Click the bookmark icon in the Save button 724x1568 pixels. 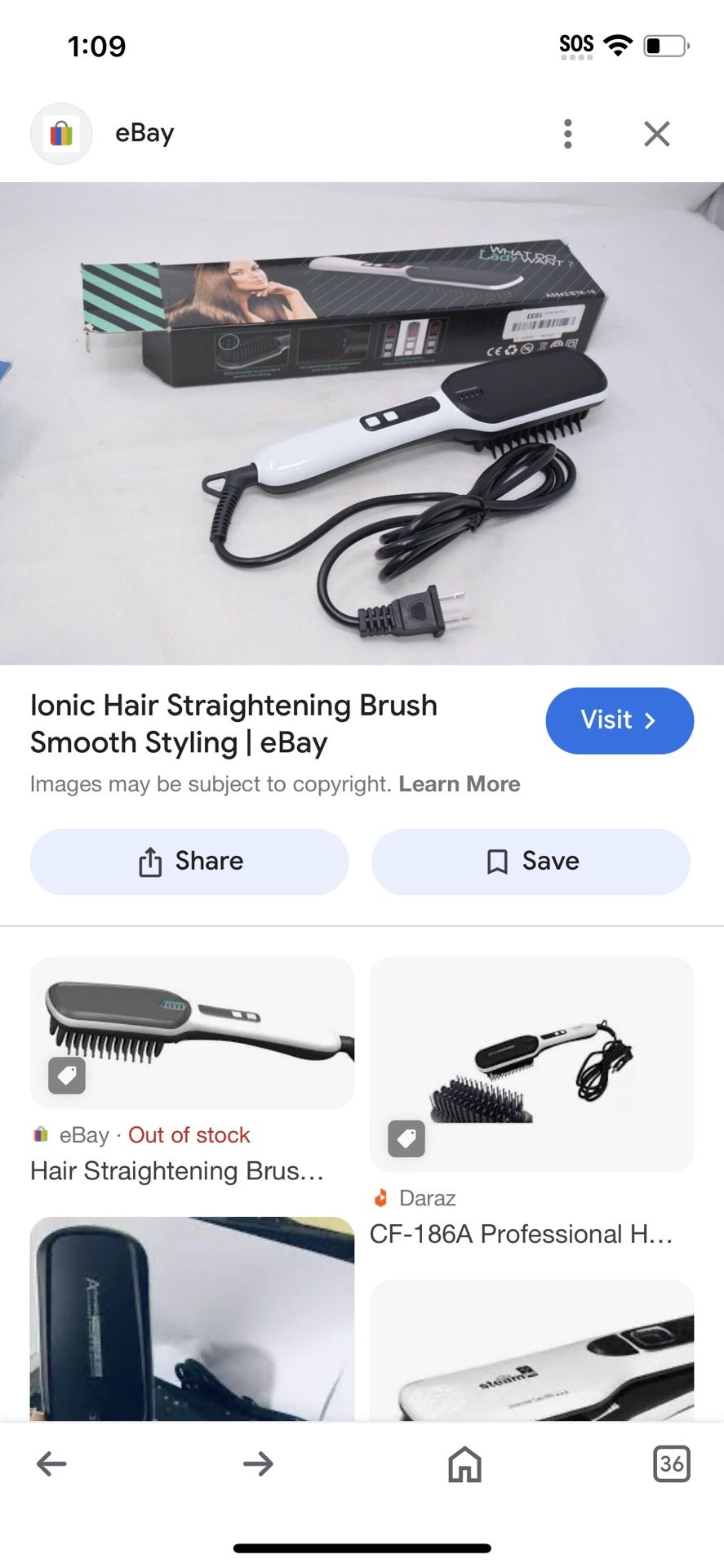(x=496, y=862)
